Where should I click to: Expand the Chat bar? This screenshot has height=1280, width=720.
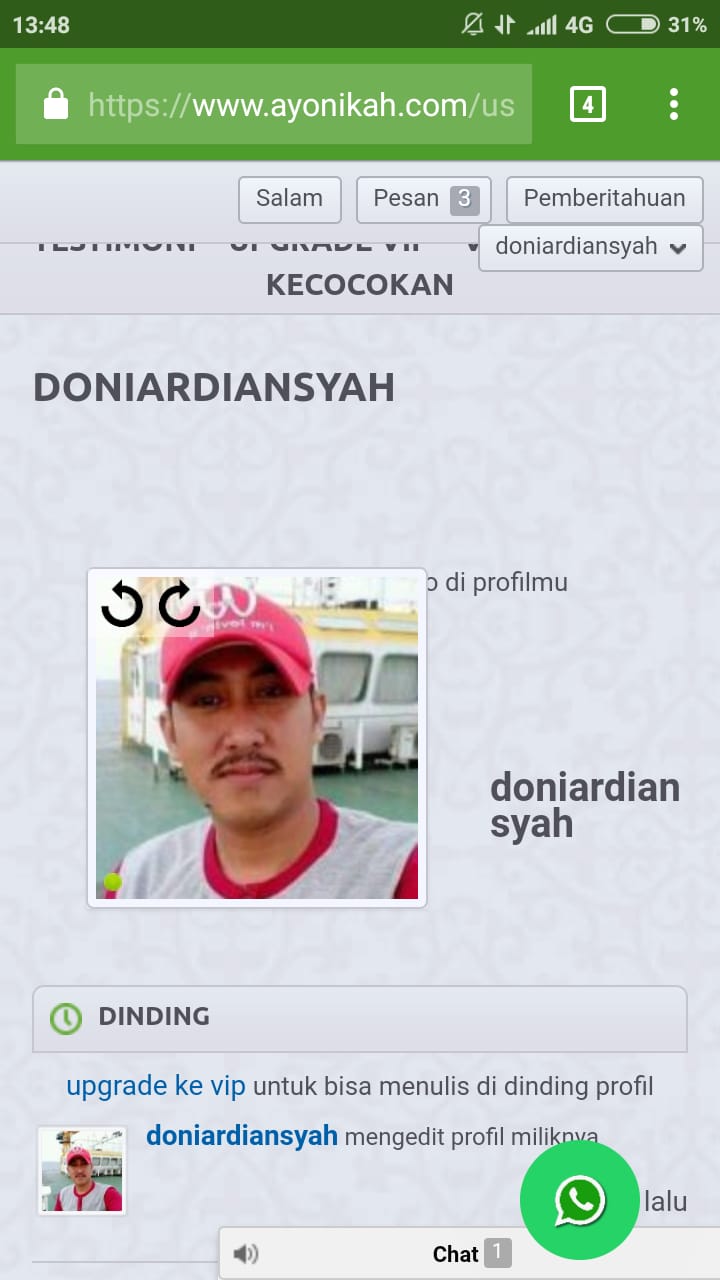click(x=456, y=1254)
